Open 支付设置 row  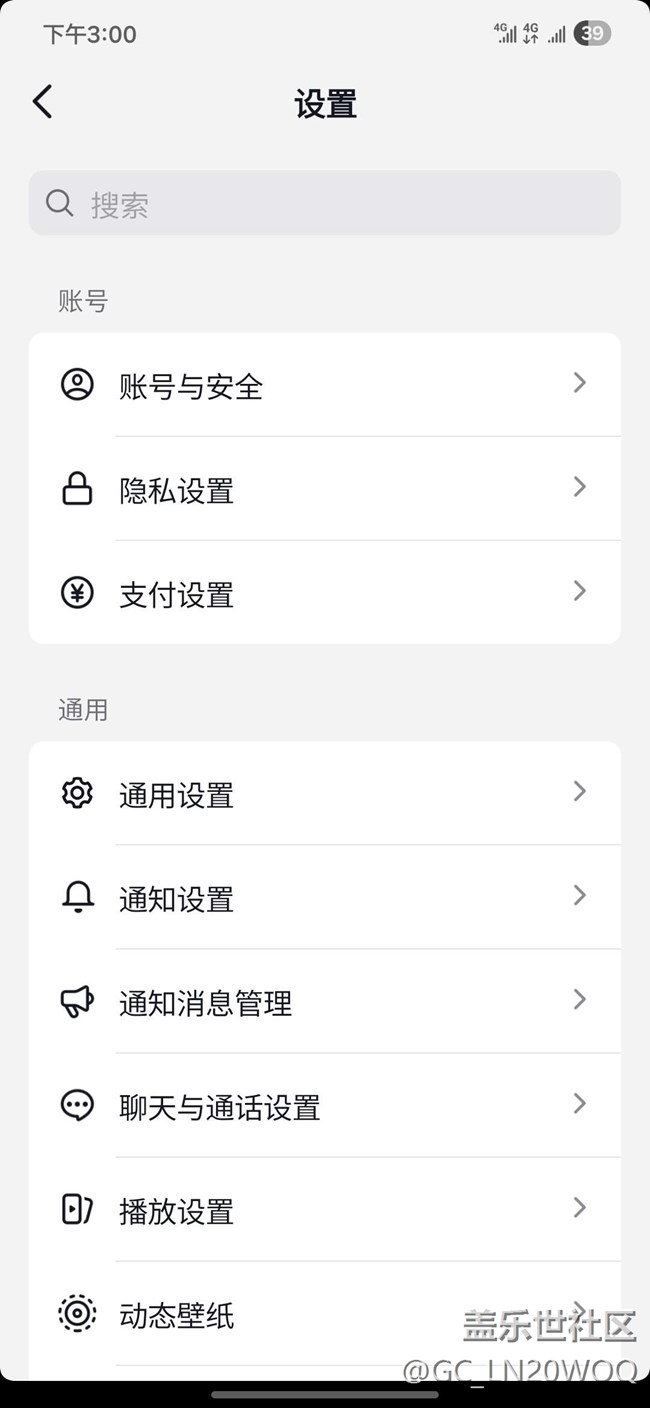click(324, 593)
